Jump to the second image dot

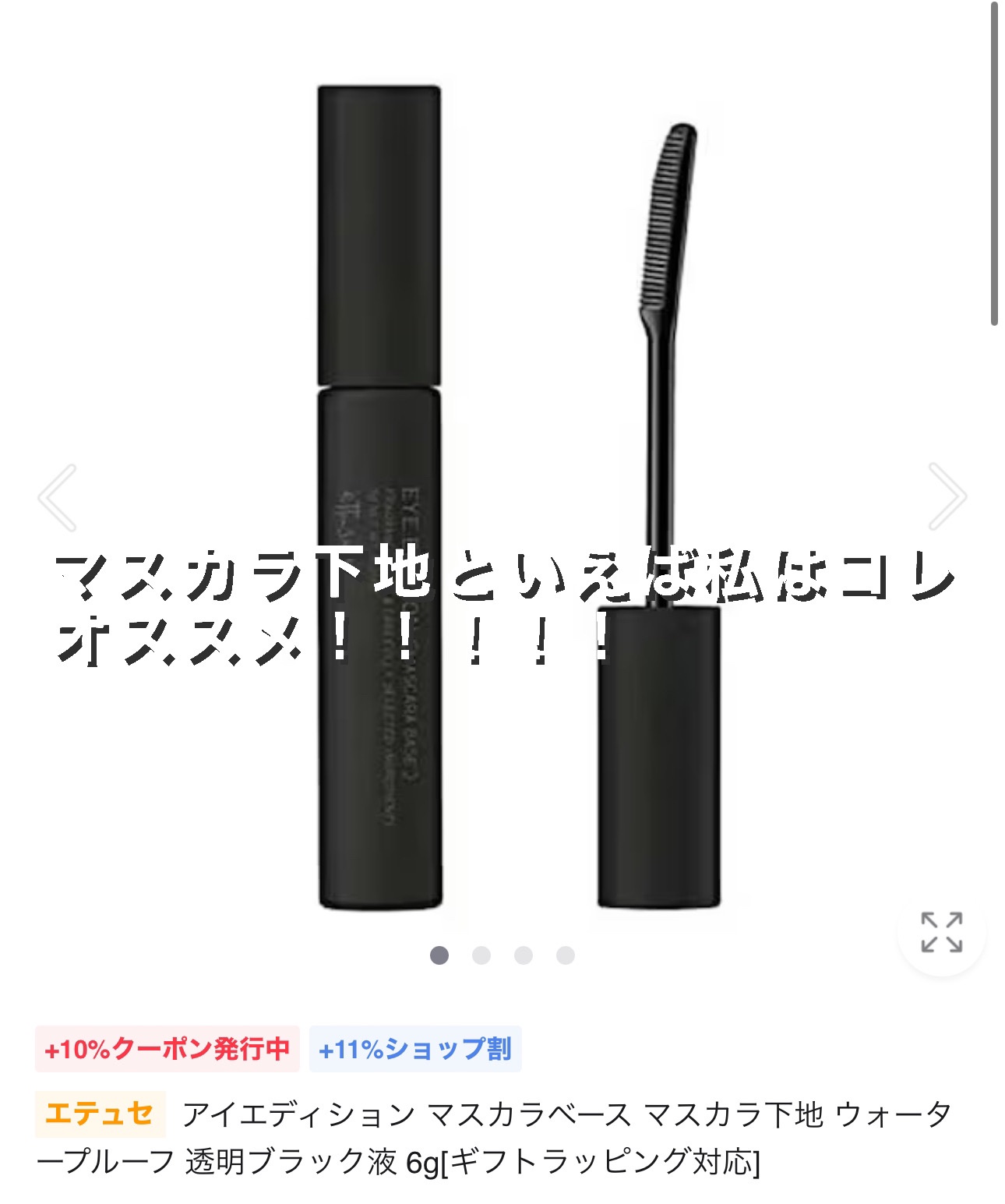click(x=481, y=955)
